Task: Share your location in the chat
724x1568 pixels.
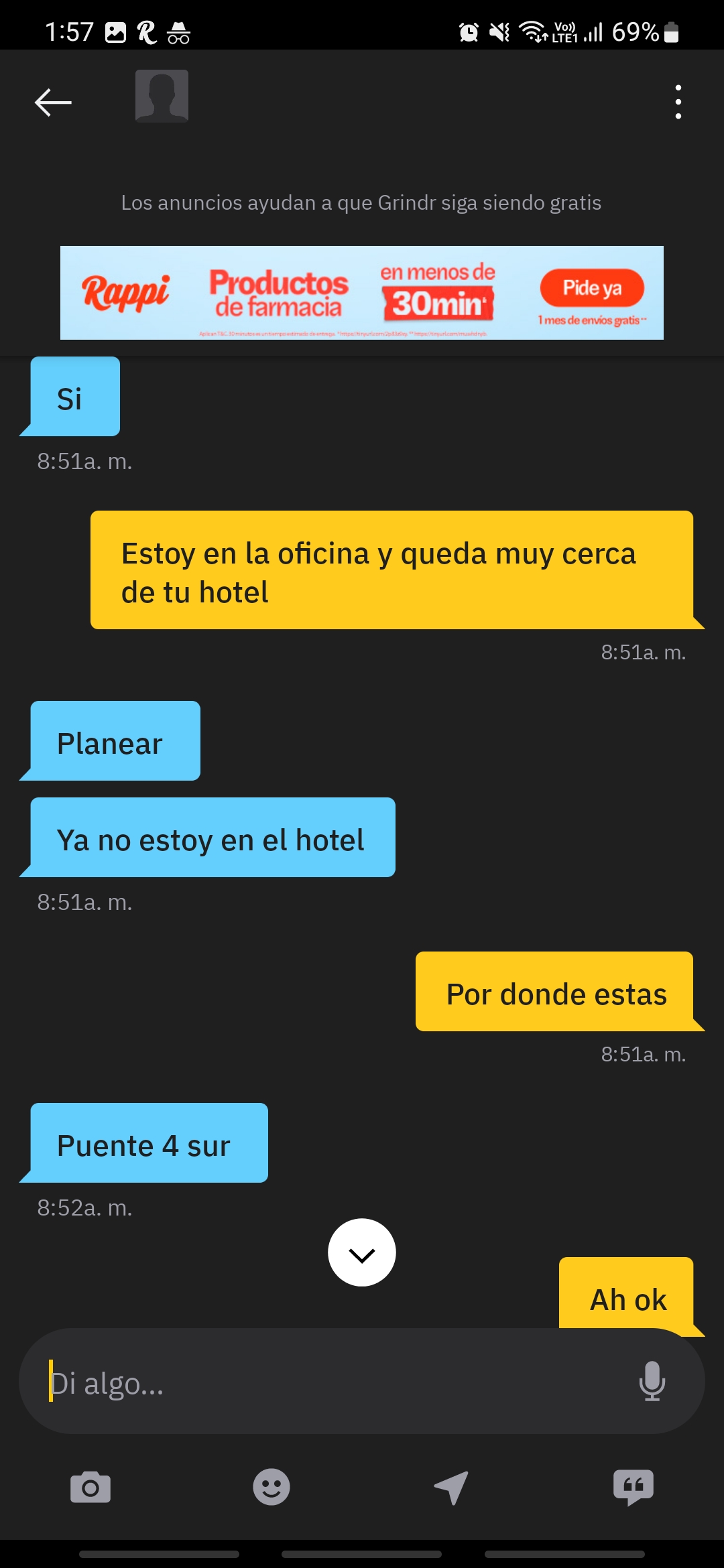Action: pos(451,1488)
